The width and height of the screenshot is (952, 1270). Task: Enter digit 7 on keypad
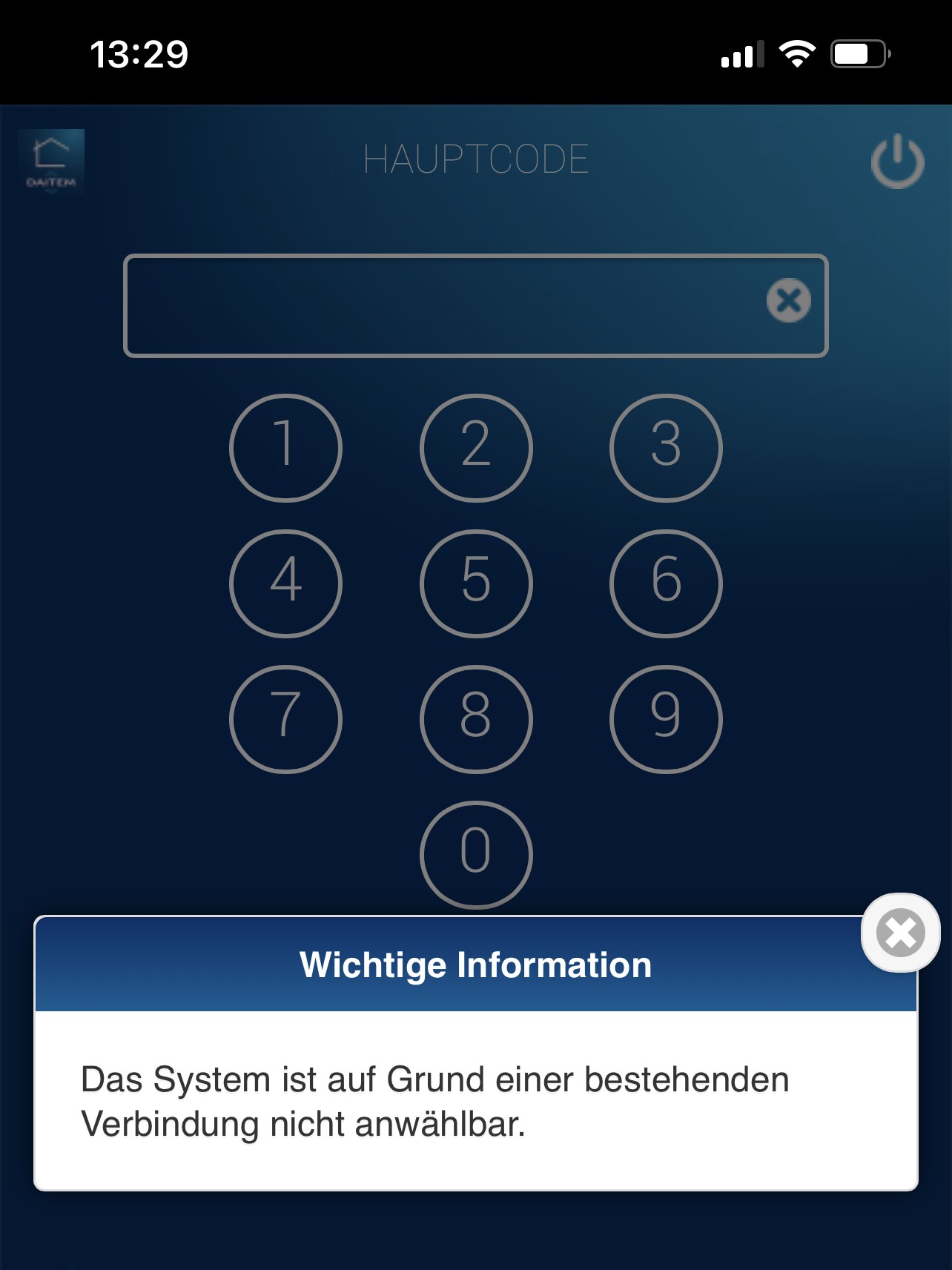pos(285,719)
